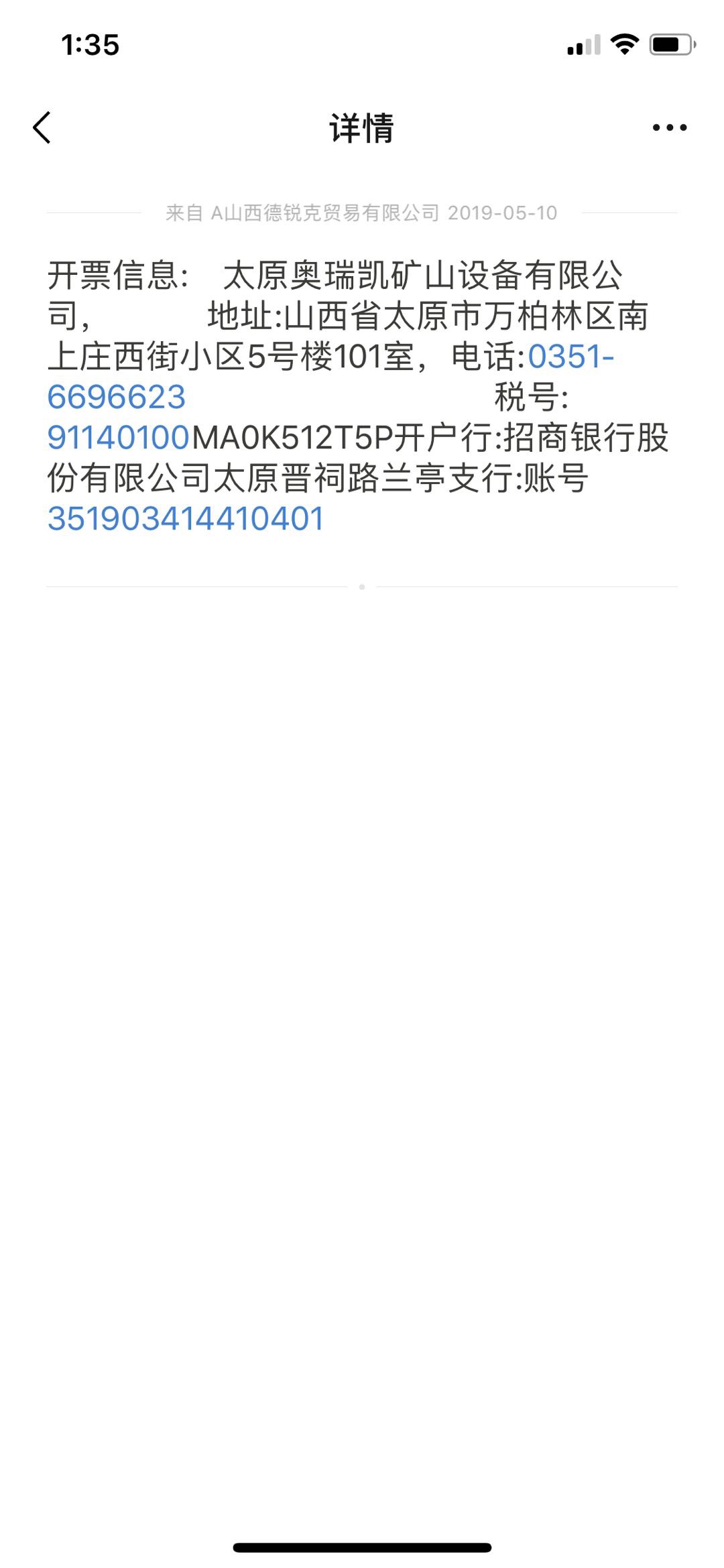Tap the phone number link 0351-6696623
This screenshot has height=1568, width=724.
(117, 397)
